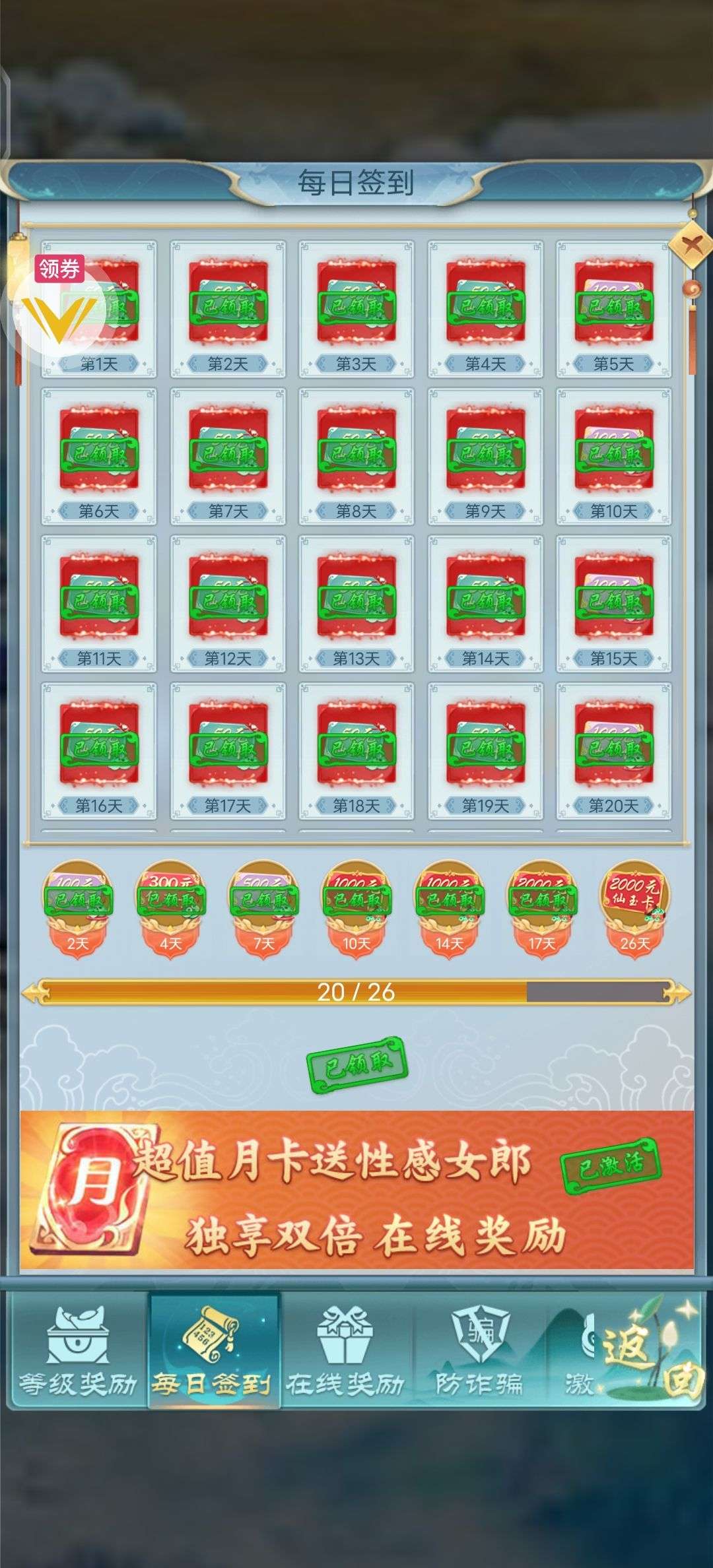Switch to the 在线奖励 tab
Screen dimensions: 713x1568
346,1351
